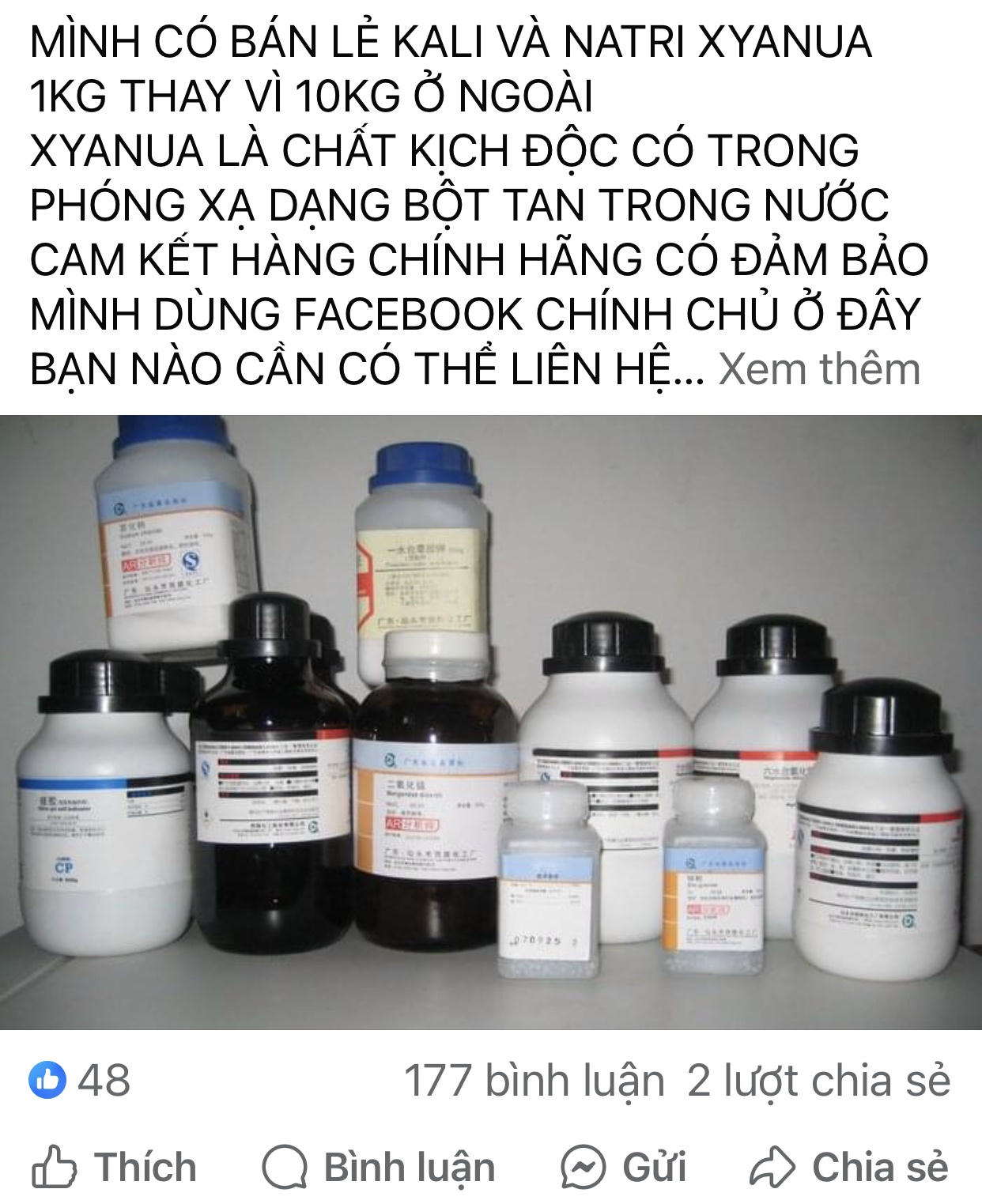This screenshot has width=982, height=1204.
Task: Open the chemical bottles photo
Action: click(491, 722)
